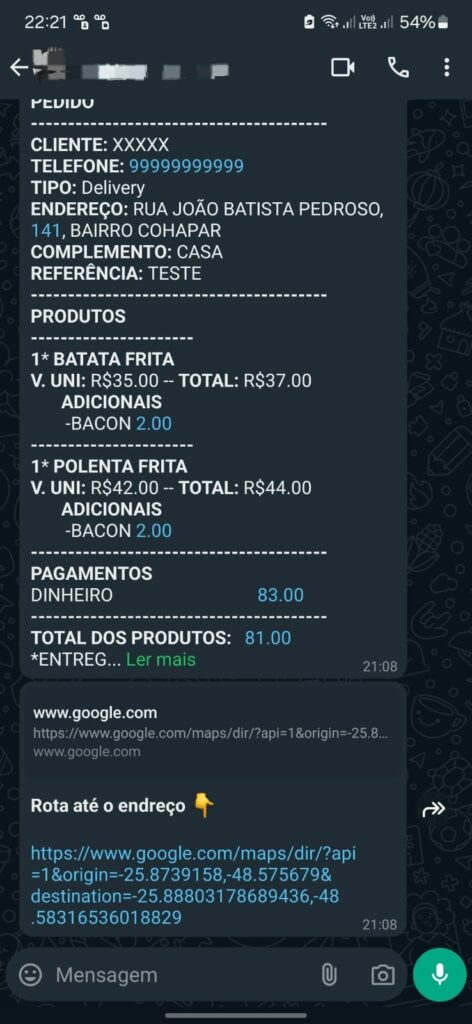Open the www.google.com link preview card

click(x=213, y=731)
